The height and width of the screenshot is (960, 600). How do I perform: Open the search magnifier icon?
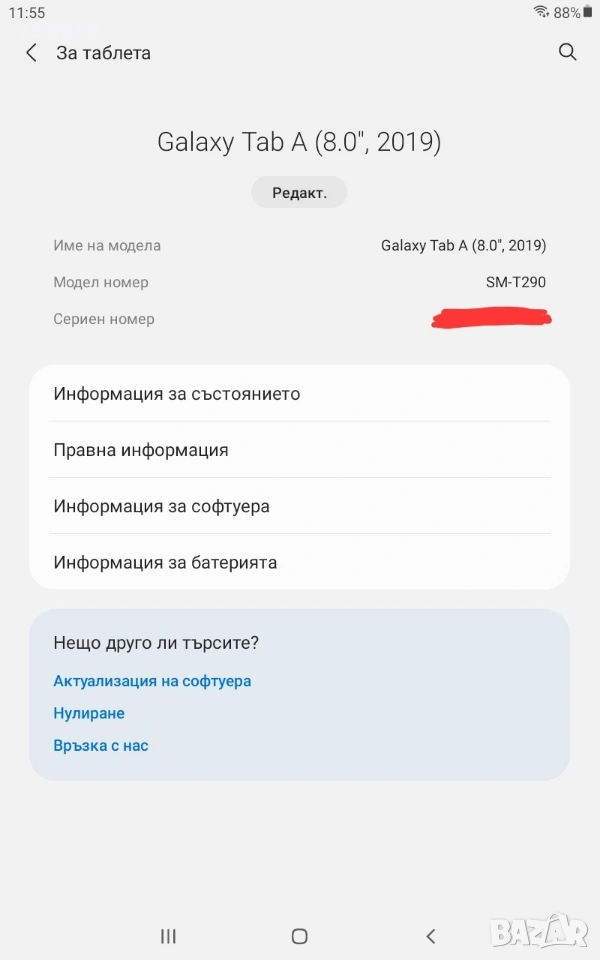(567, 53)
